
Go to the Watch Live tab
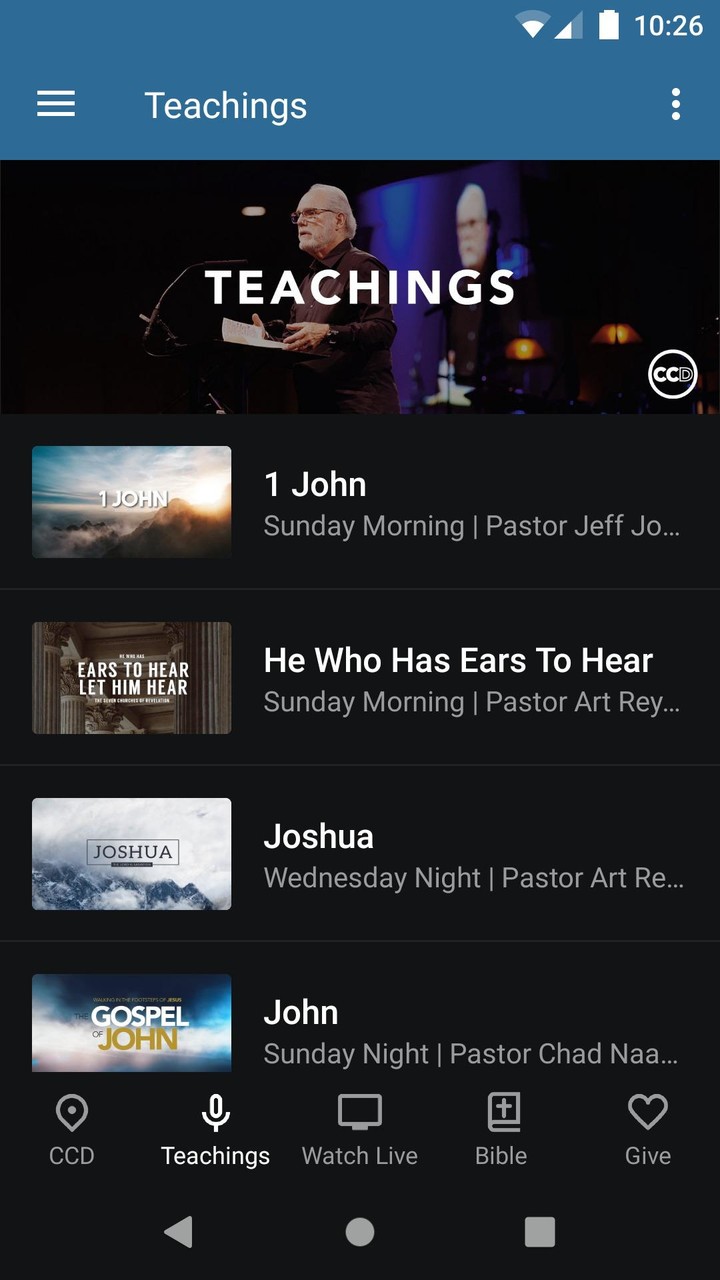click(360, 1131)
